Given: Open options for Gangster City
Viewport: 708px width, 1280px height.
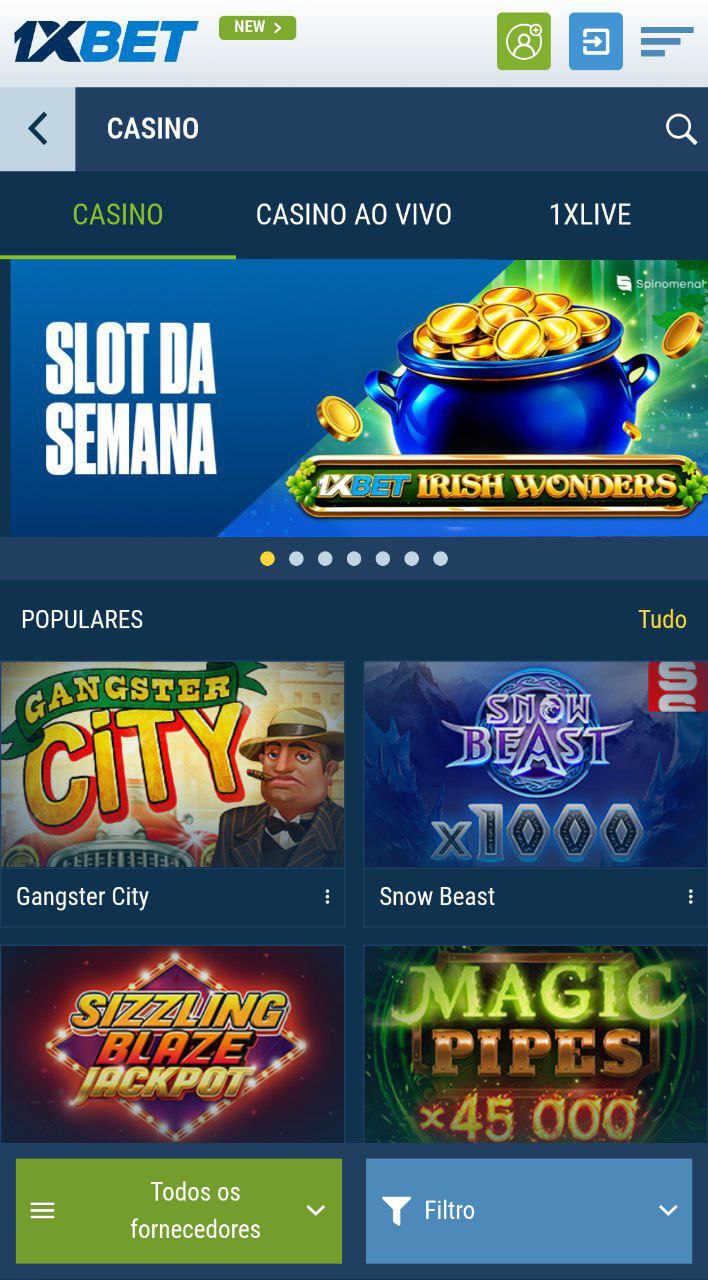Looking at the screenshot, I should (x=327, y=897).
